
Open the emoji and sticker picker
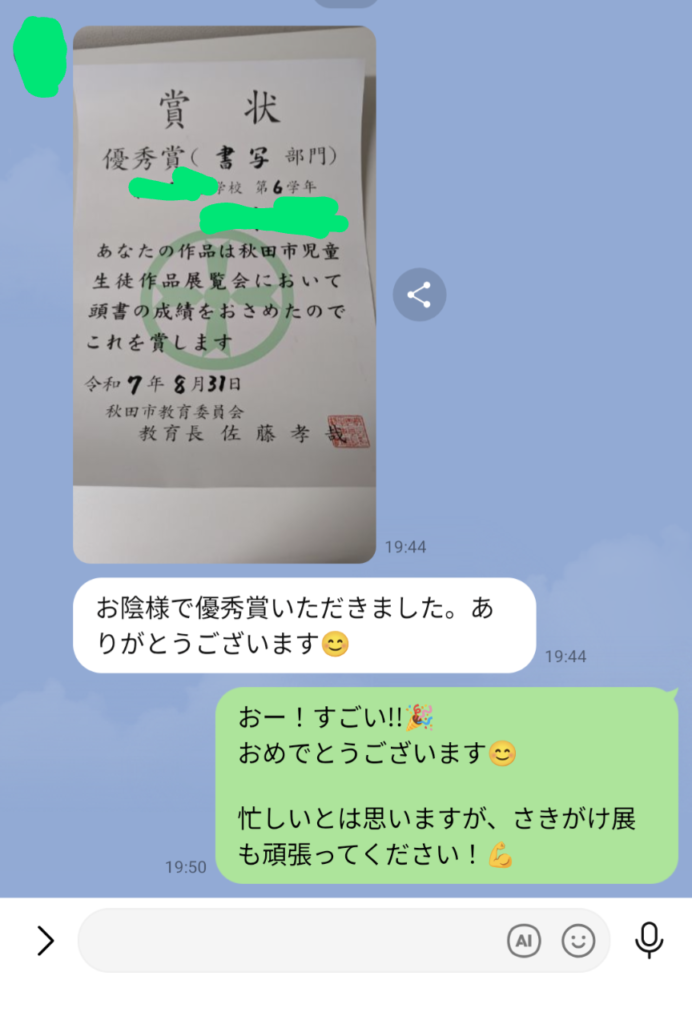tap(578, 940)
